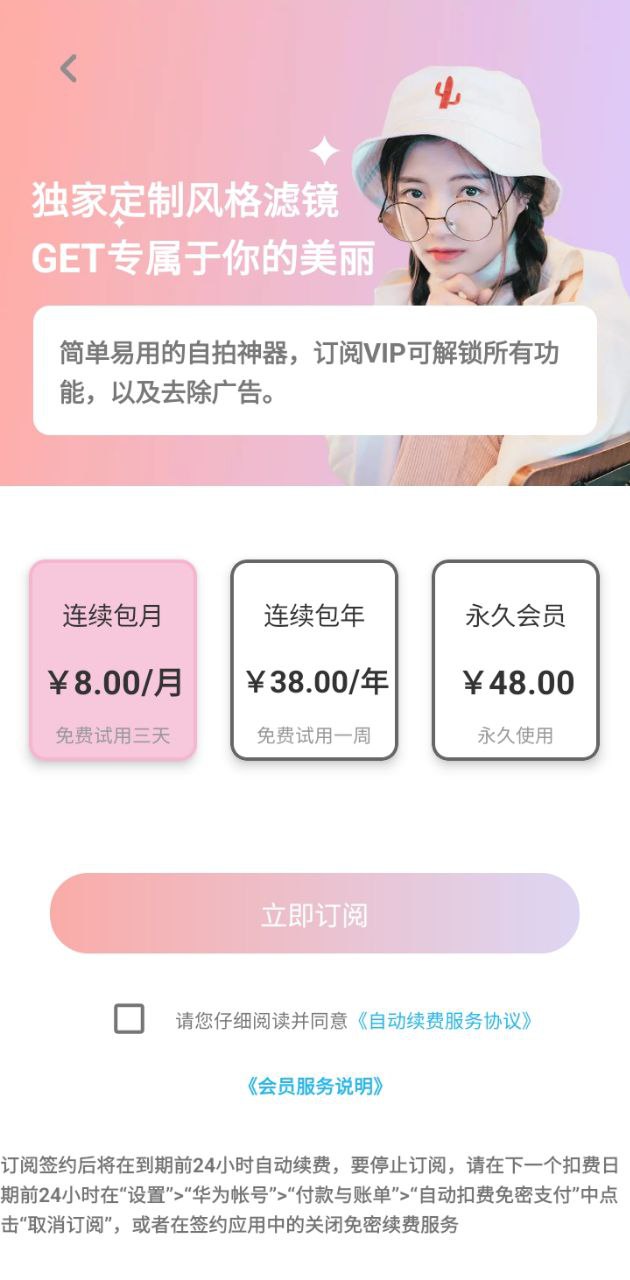630x1280 pixels.
Task: Open the 《自动续费服务协议》 link
Action: 444,1021
